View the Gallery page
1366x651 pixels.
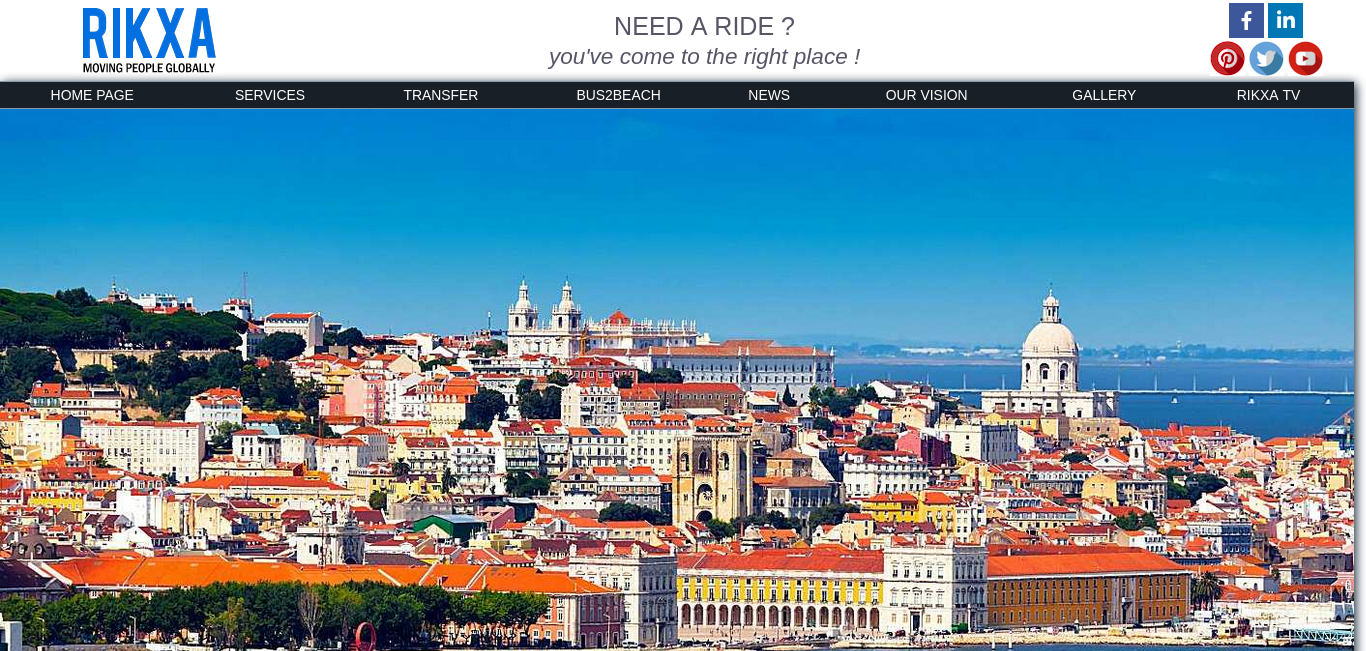click(1104, 95)
